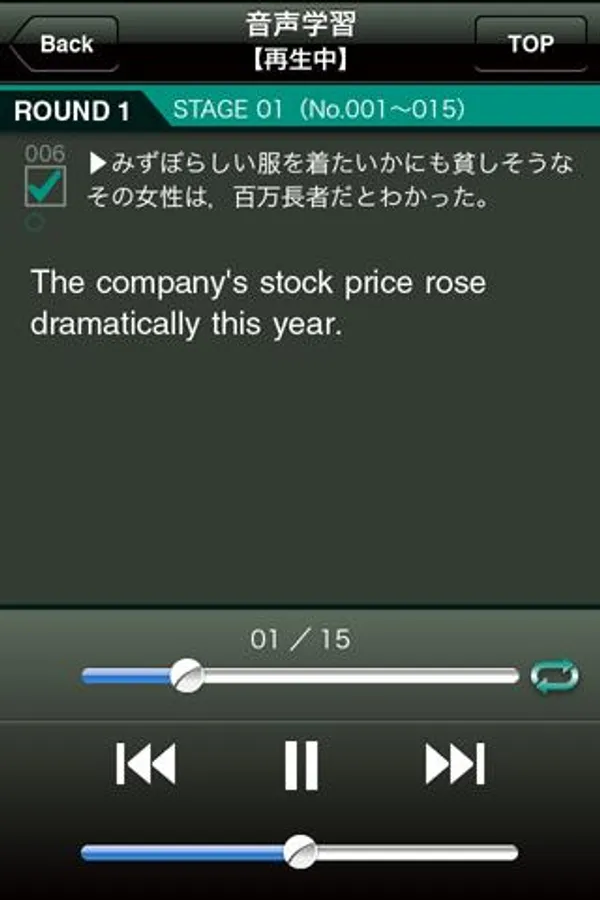Uncheck the checkbox for item 006
This screenshot has width=600, height=900.
click(45, 186)
